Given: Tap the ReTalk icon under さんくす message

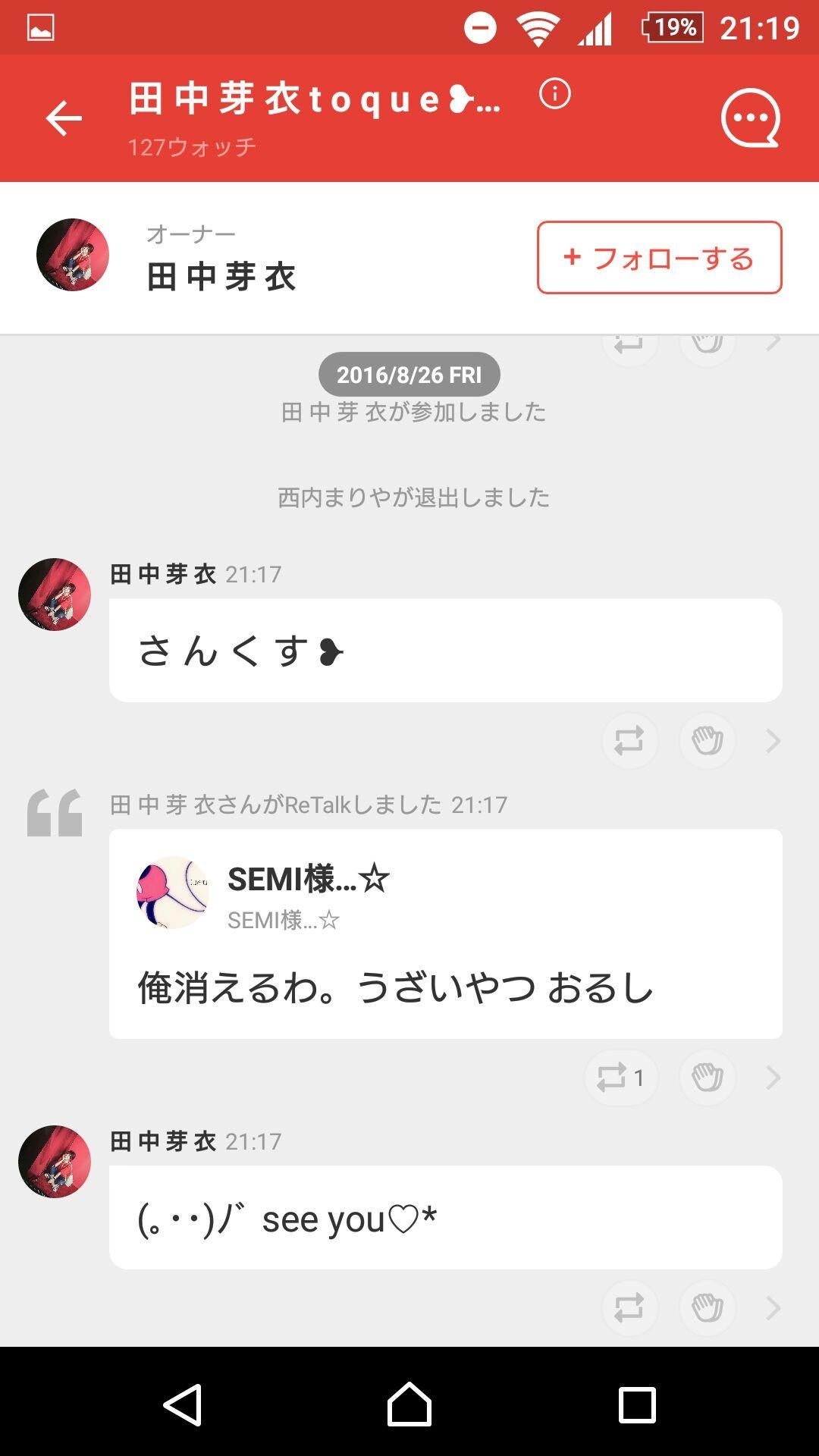Looking at the screenshot, I should (629, 741).
